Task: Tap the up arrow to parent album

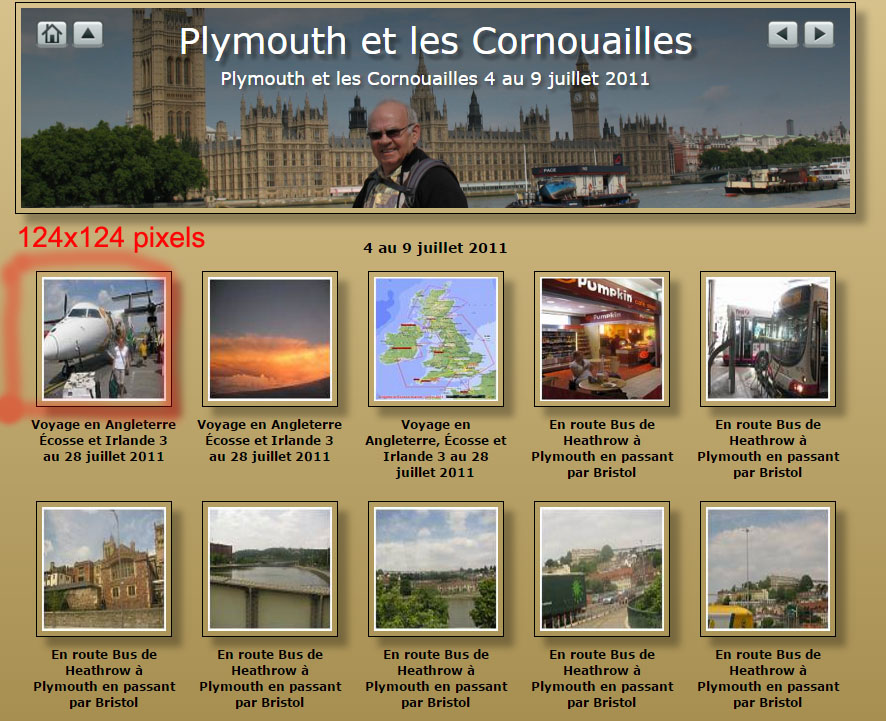Action: tap(88, 34)
